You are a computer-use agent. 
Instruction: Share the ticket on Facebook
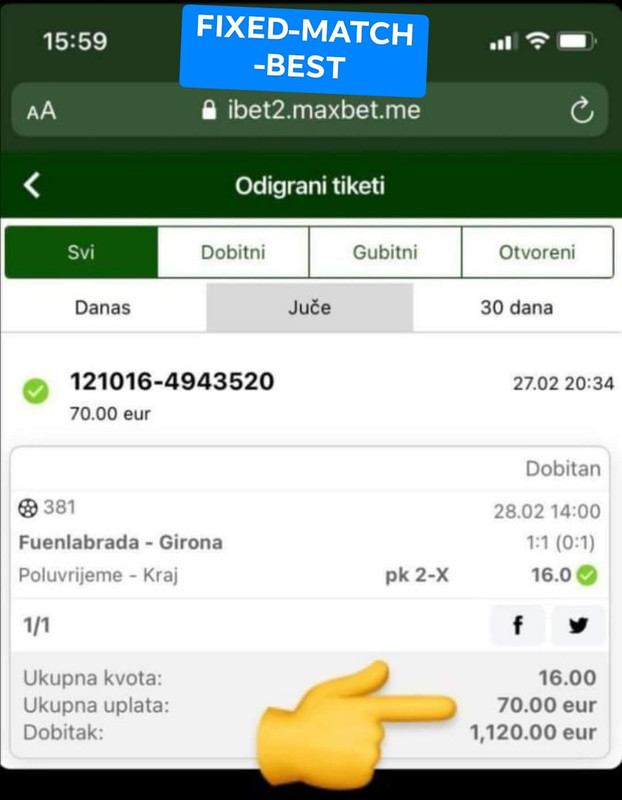pyautogui.click(x=518, y=626)
